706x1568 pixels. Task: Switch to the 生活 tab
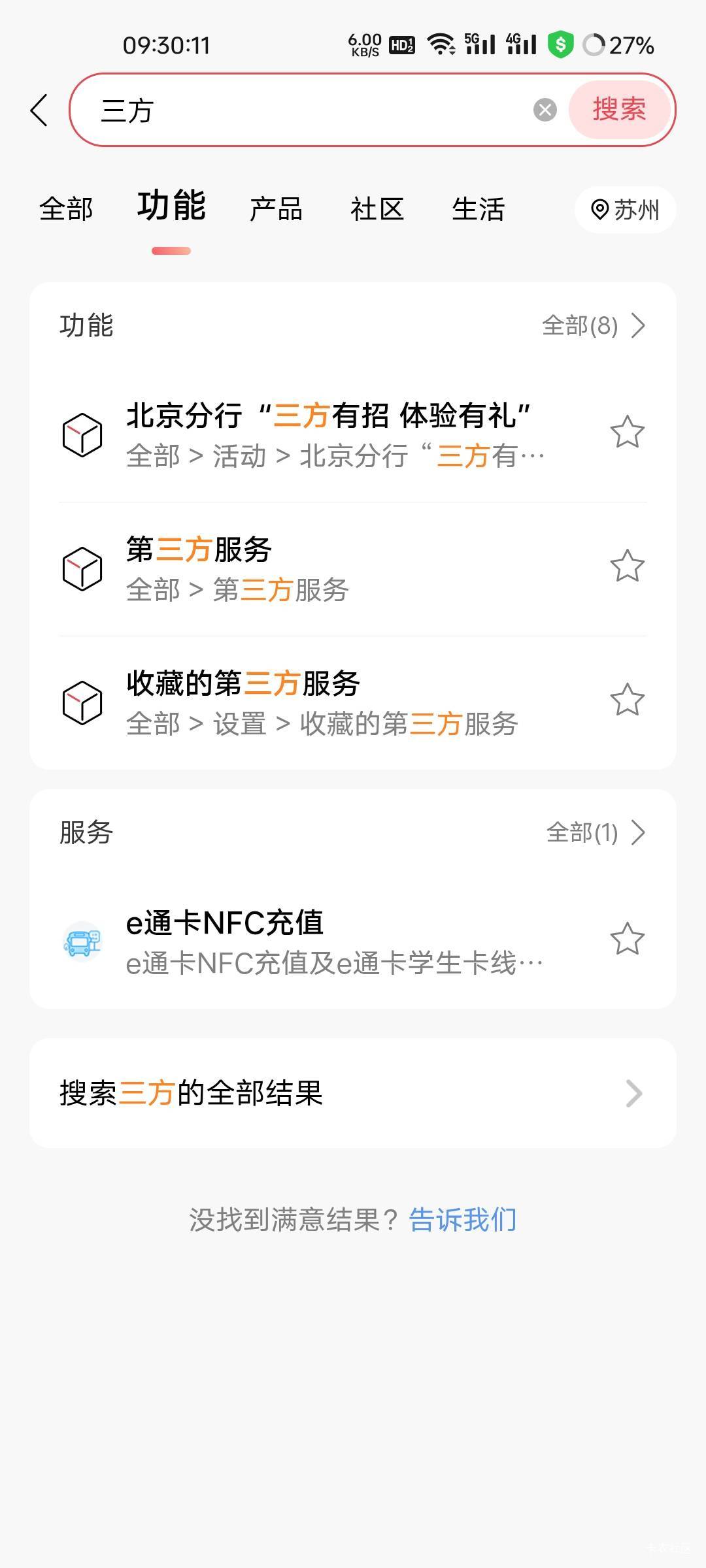click(478, 210)
